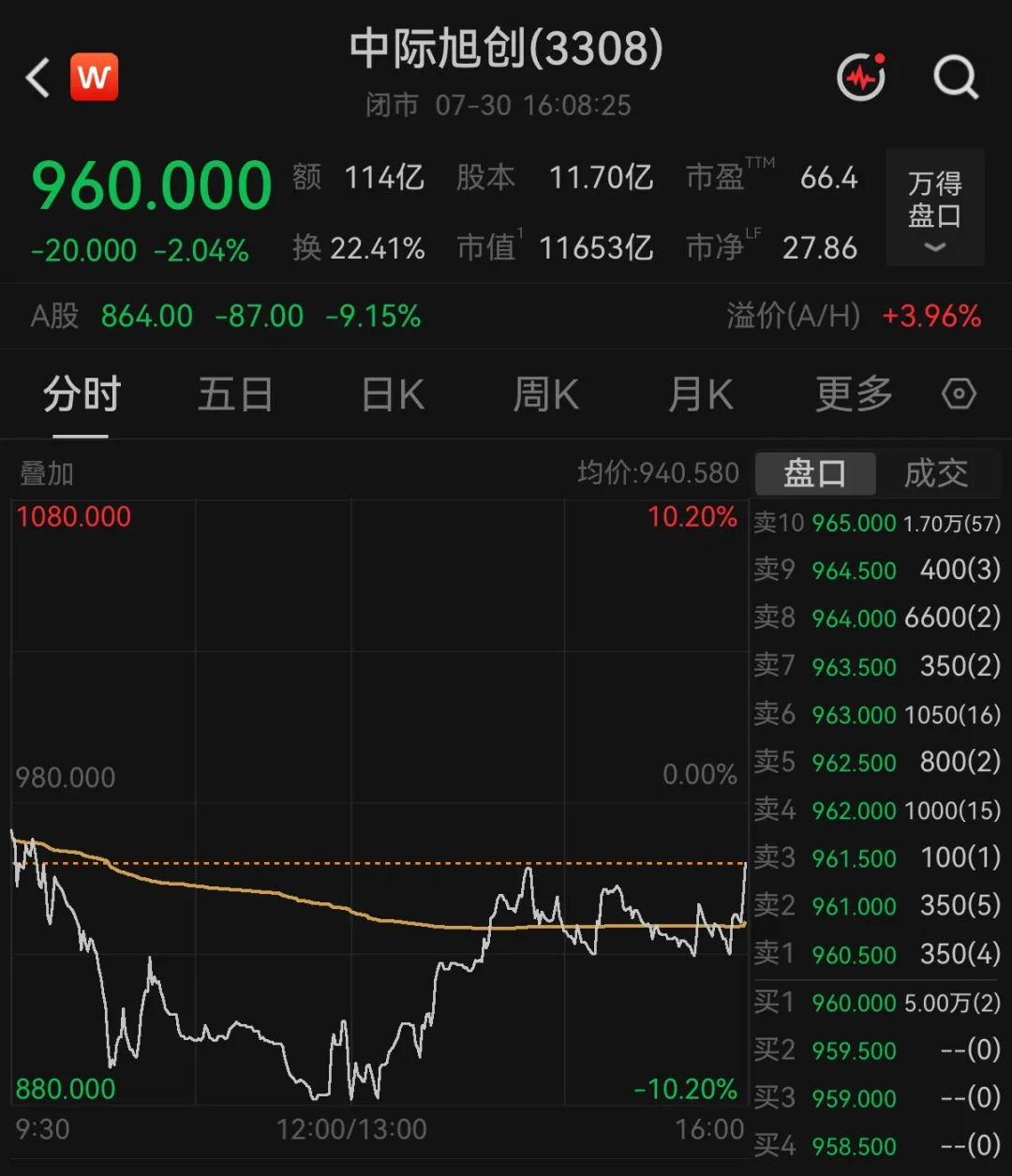This screenshot has height=1176, width=1012.
Task: Switch to the 五日 tab
Action: pyautogui.click(x=235, y=394)
